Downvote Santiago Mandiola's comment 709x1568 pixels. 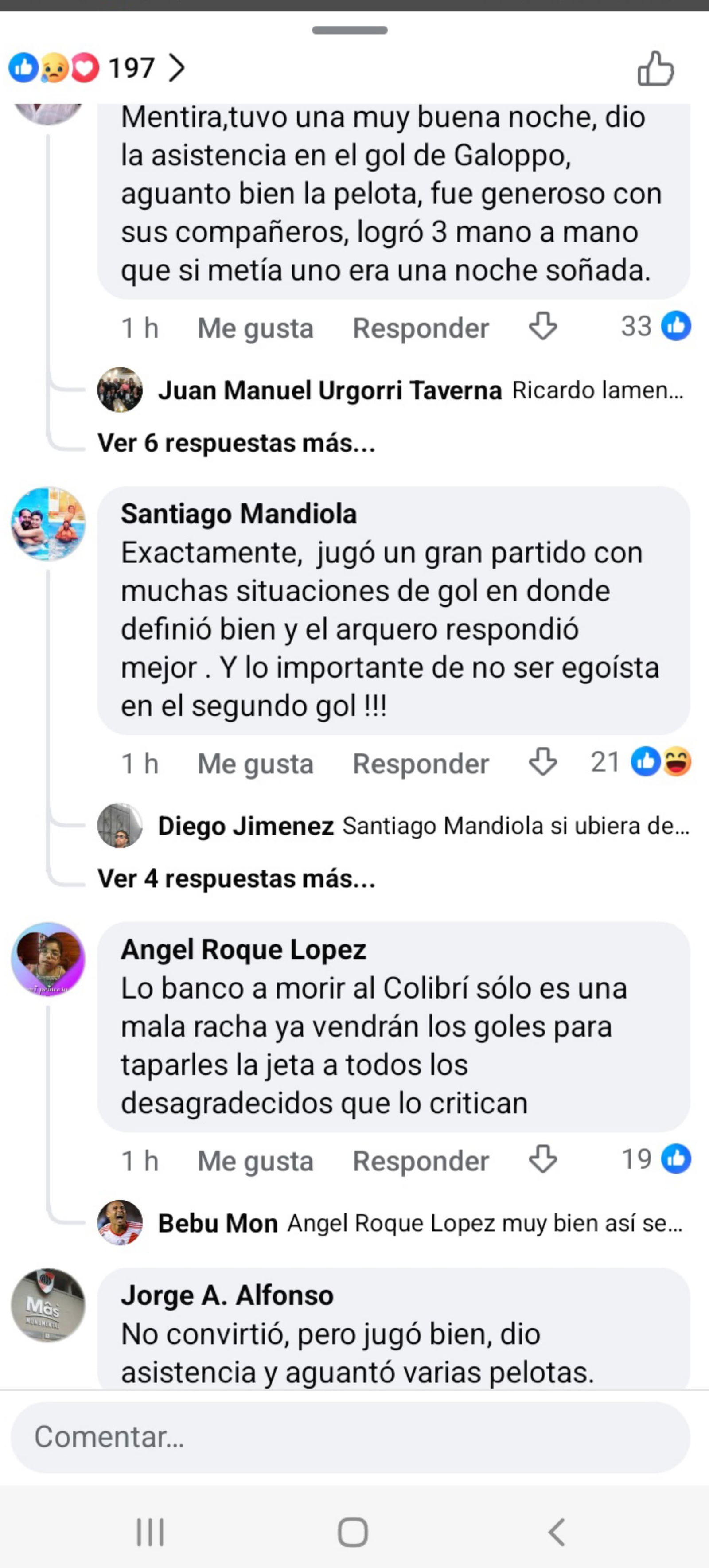pyautogui.click(x=543, y=761)
